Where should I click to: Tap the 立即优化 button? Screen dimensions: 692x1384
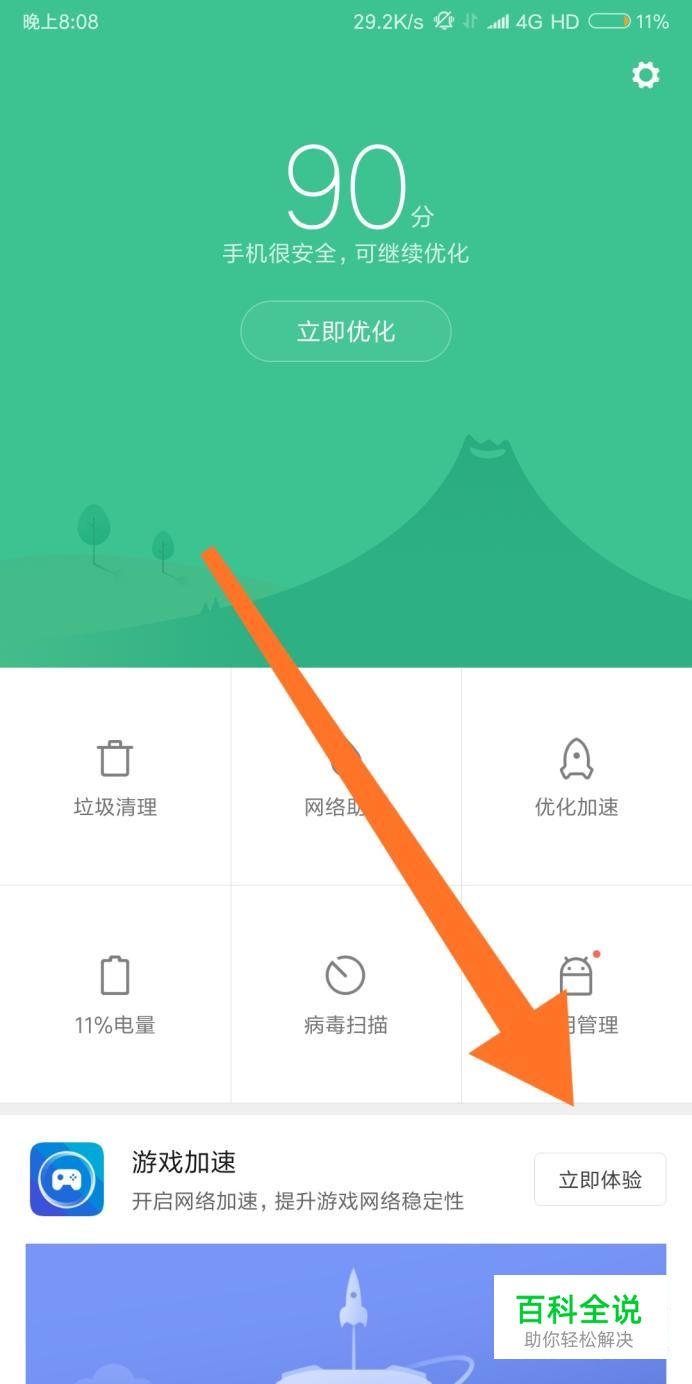tap(346, 331)
